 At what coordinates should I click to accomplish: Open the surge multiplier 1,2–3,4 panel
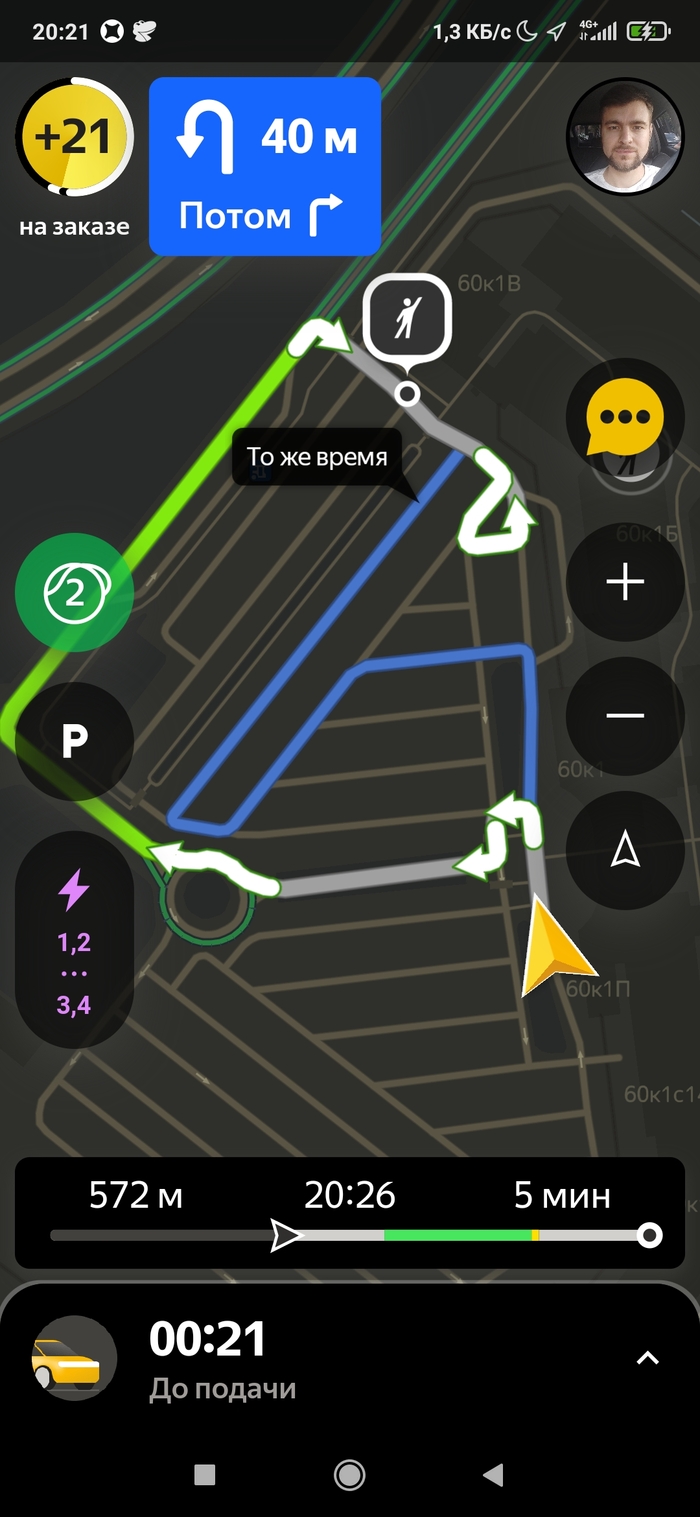(x=74, y=939)
